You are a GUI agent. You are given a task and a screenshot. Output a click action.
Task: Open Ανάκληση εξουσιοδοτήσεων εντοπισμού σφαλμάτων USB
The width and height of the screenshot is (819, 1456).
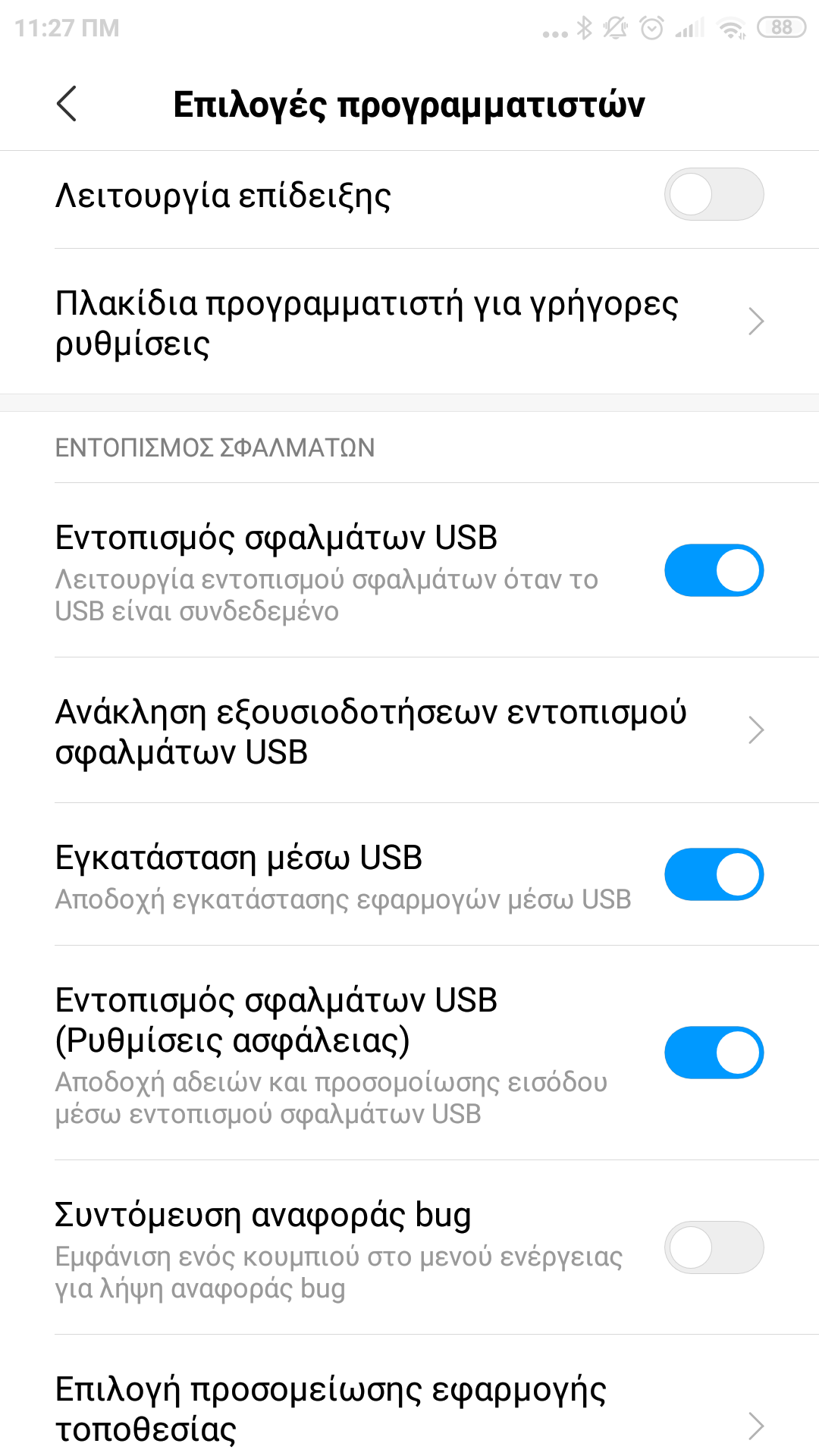(409, 731)
